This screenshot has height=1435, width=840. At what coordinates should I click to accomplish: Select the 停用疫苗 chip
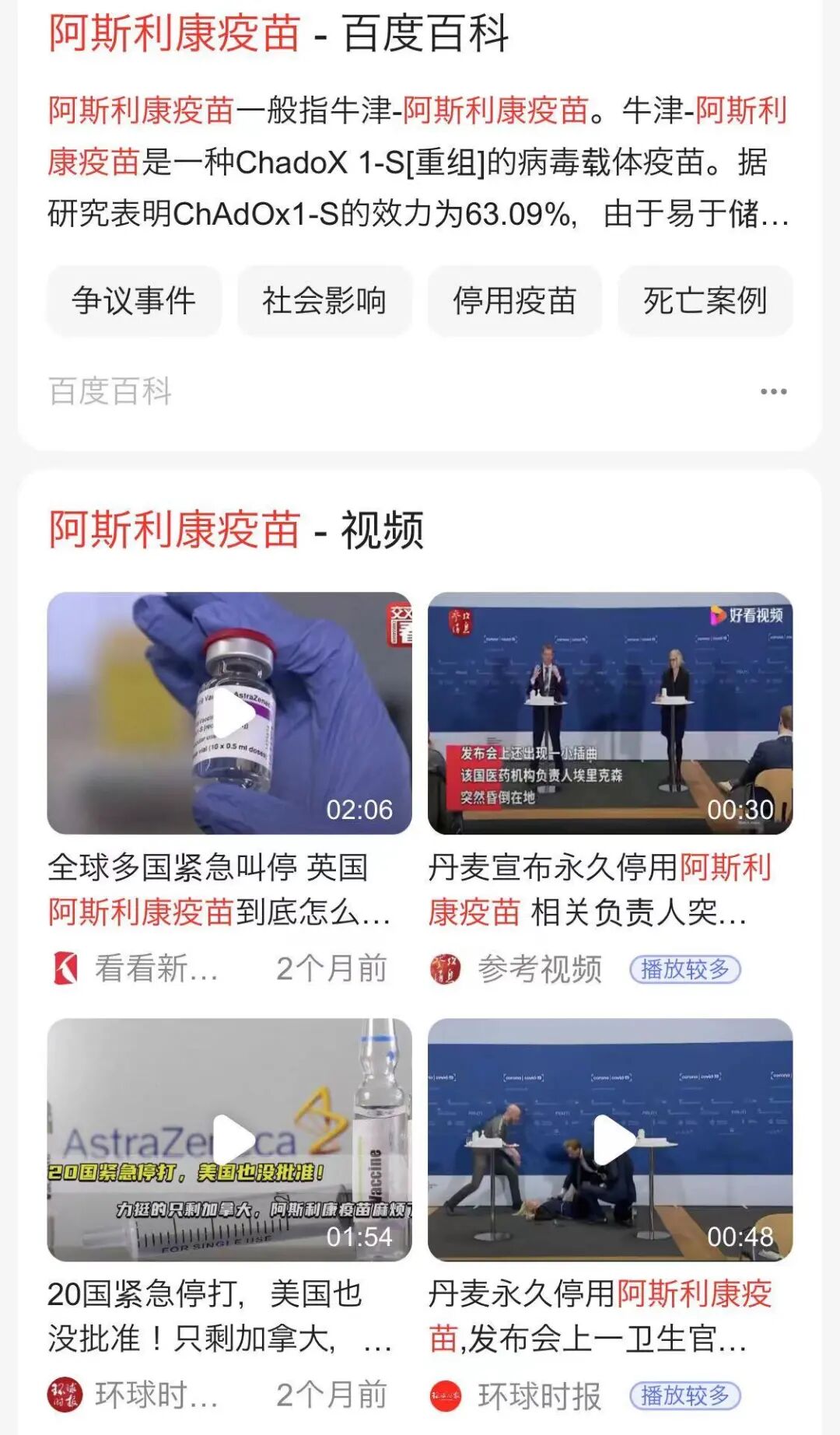514,301
